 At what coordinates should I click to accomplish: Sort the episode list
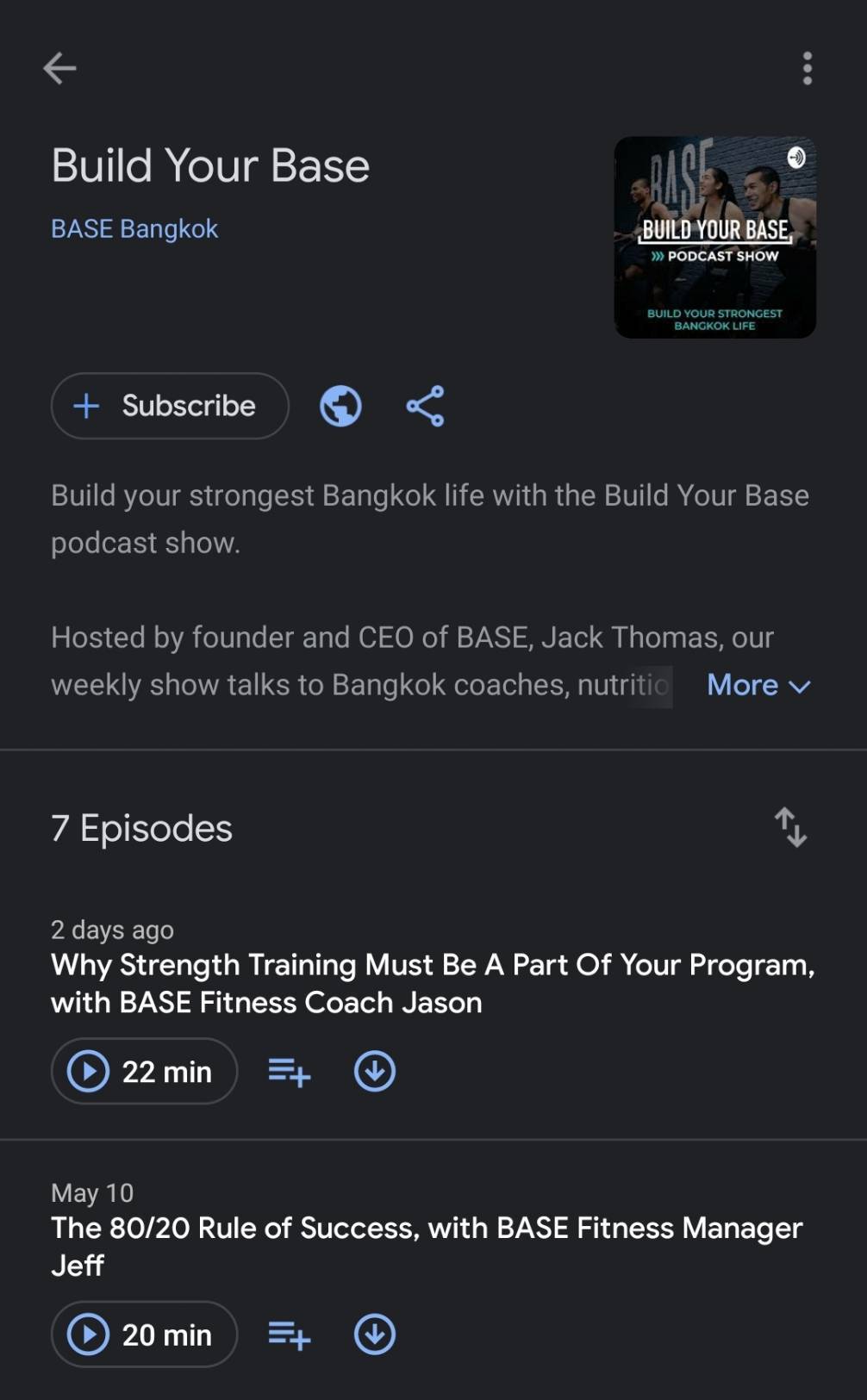click(x=791, y=828)
